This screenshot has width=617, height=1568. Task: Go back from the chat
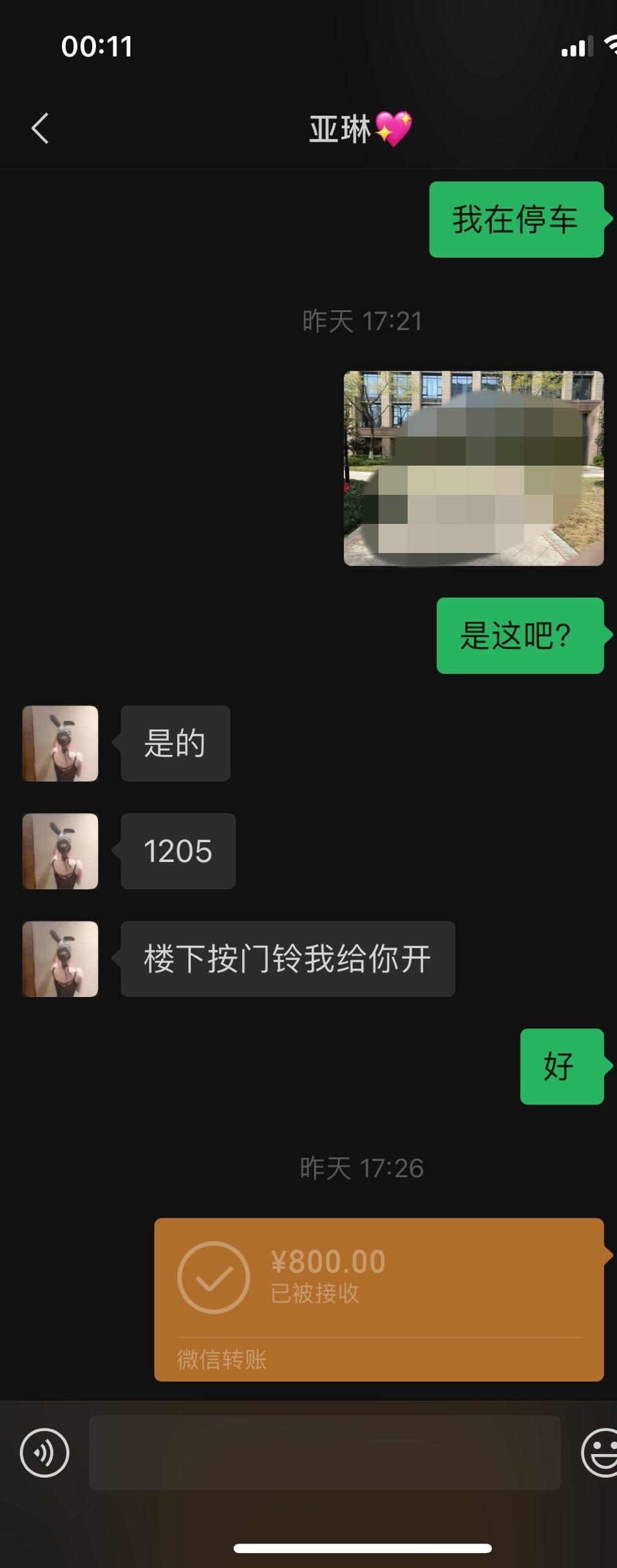(40, 128)
